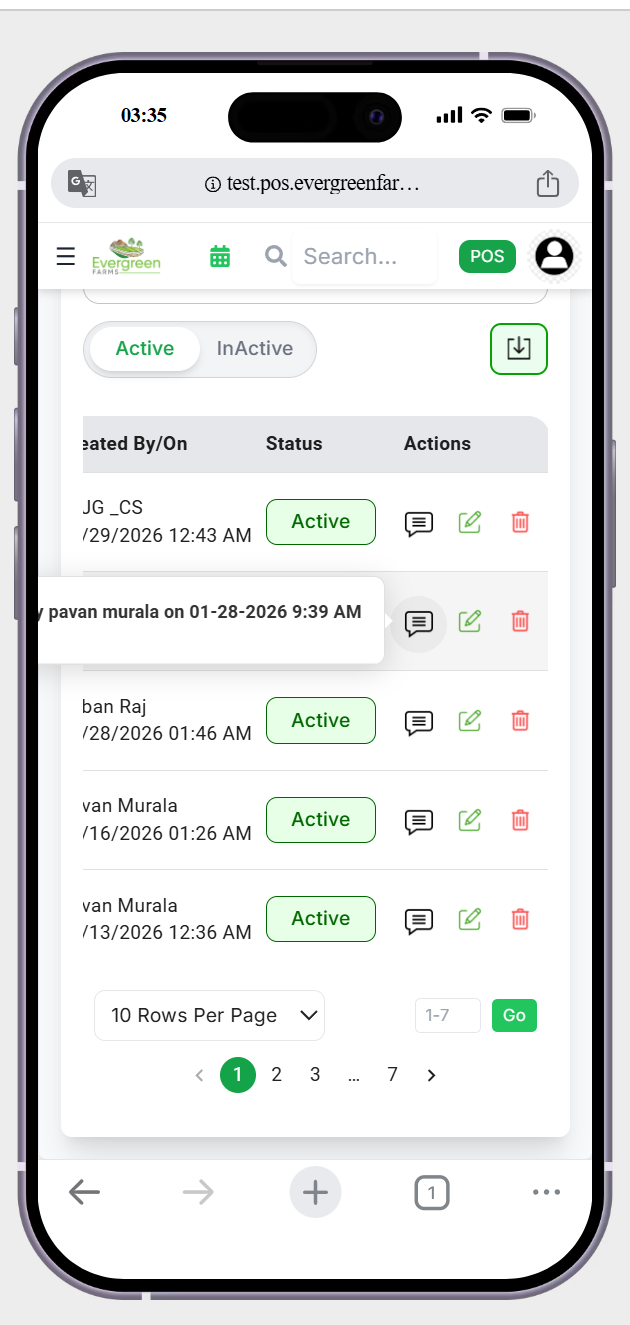Jump to page 7

(393, 1075)
